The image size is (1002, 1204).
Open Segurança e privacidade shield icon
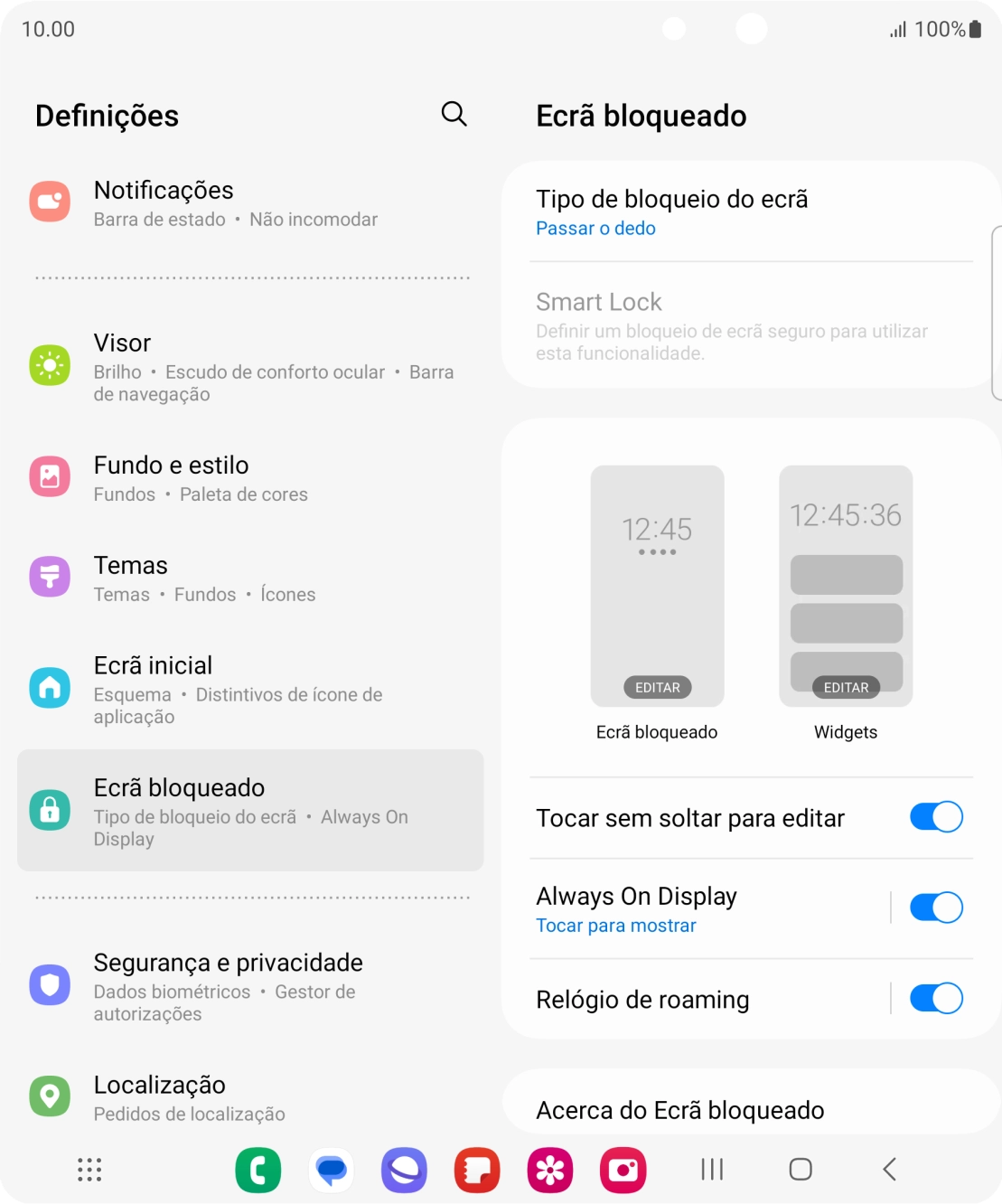point(51,984)
